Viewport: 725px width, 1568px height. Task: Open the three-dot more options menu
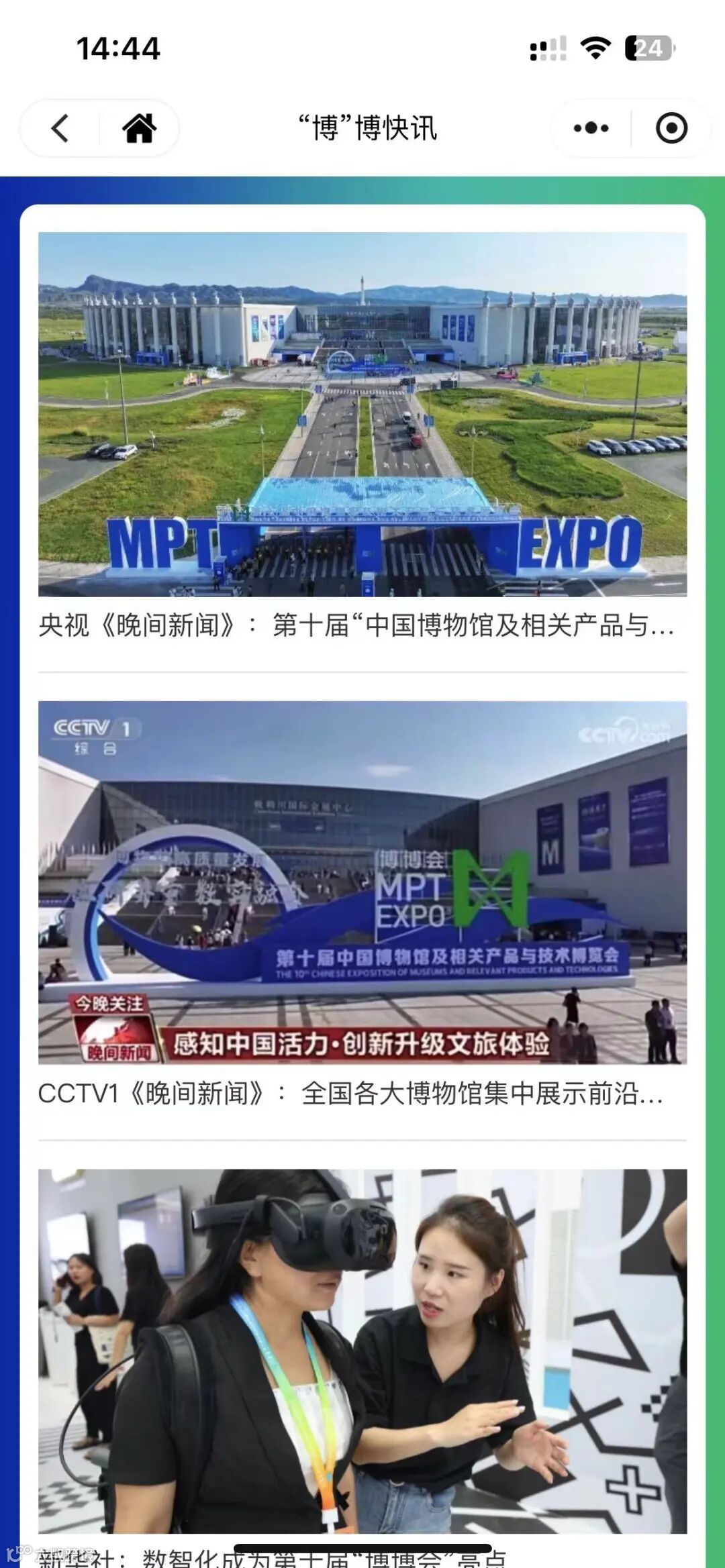(x=591, y=128)
